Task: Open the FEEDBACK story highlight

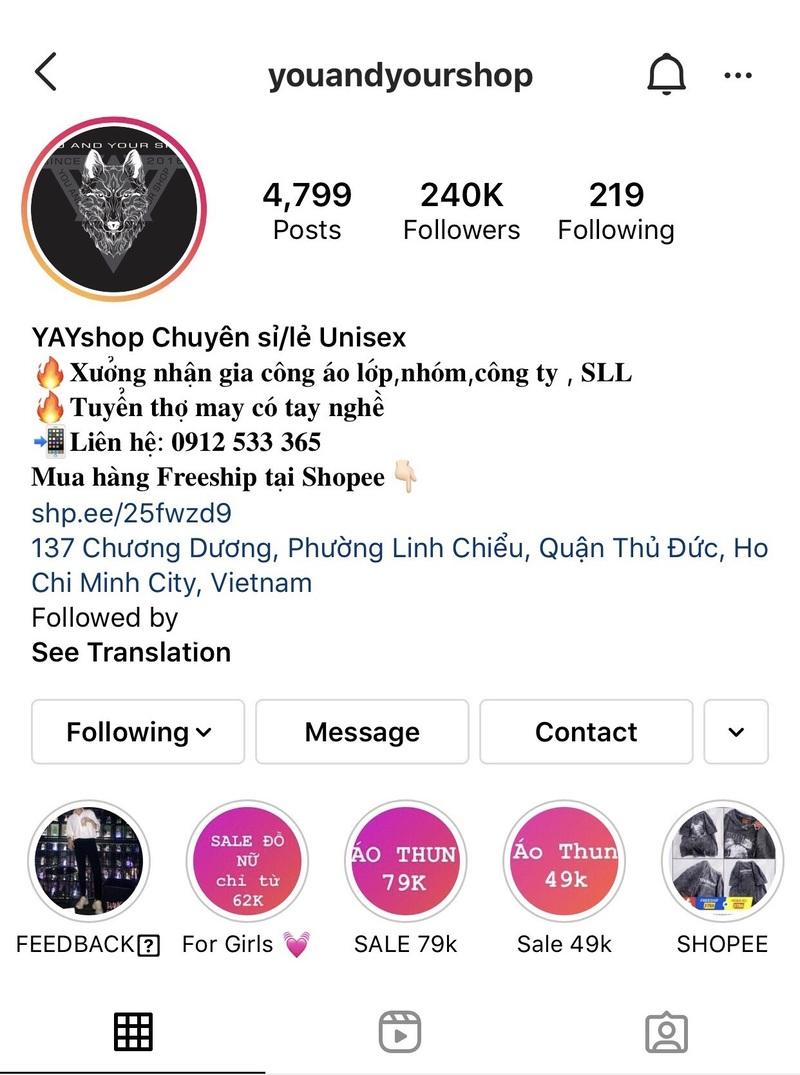Action: pyautogui.click(x=88, y=862)
